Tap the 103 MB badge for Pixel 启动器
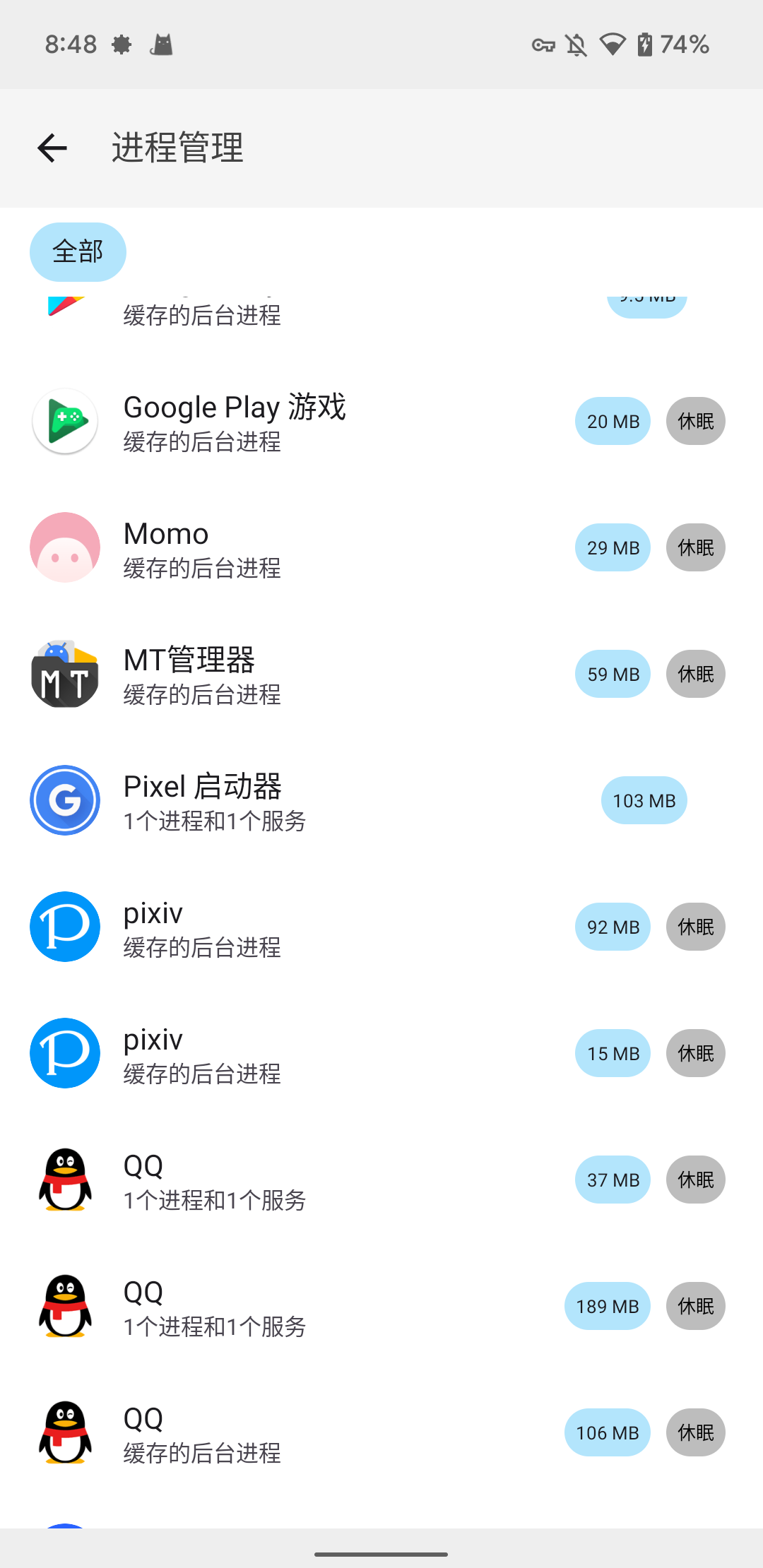 pyautogui.click(x=644, y=800)
